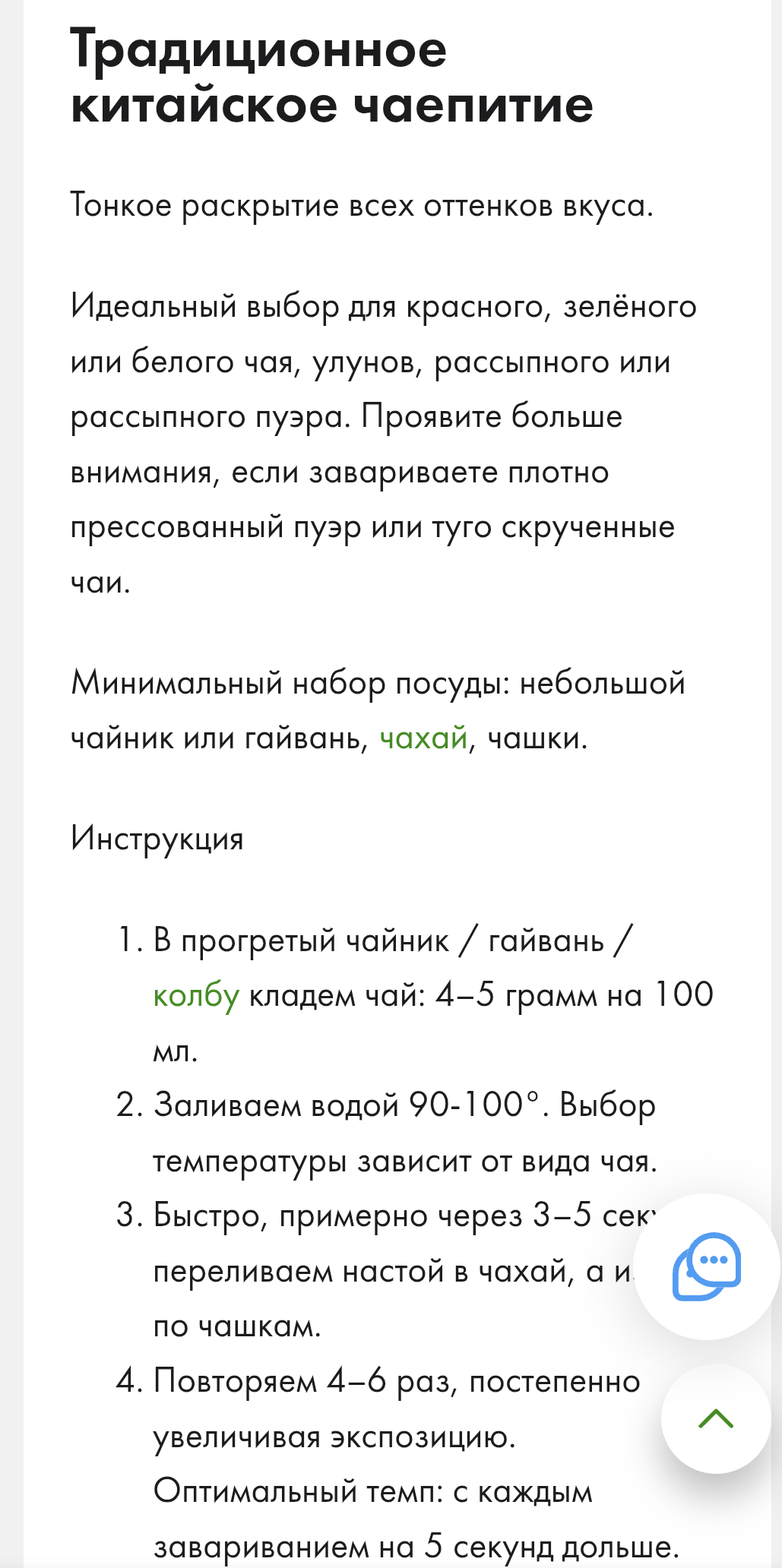Viewport: 782px width, 1568px height.
Task: Follow the колбу link in step one
Action: pyautogui.click(x=196, y=996)
